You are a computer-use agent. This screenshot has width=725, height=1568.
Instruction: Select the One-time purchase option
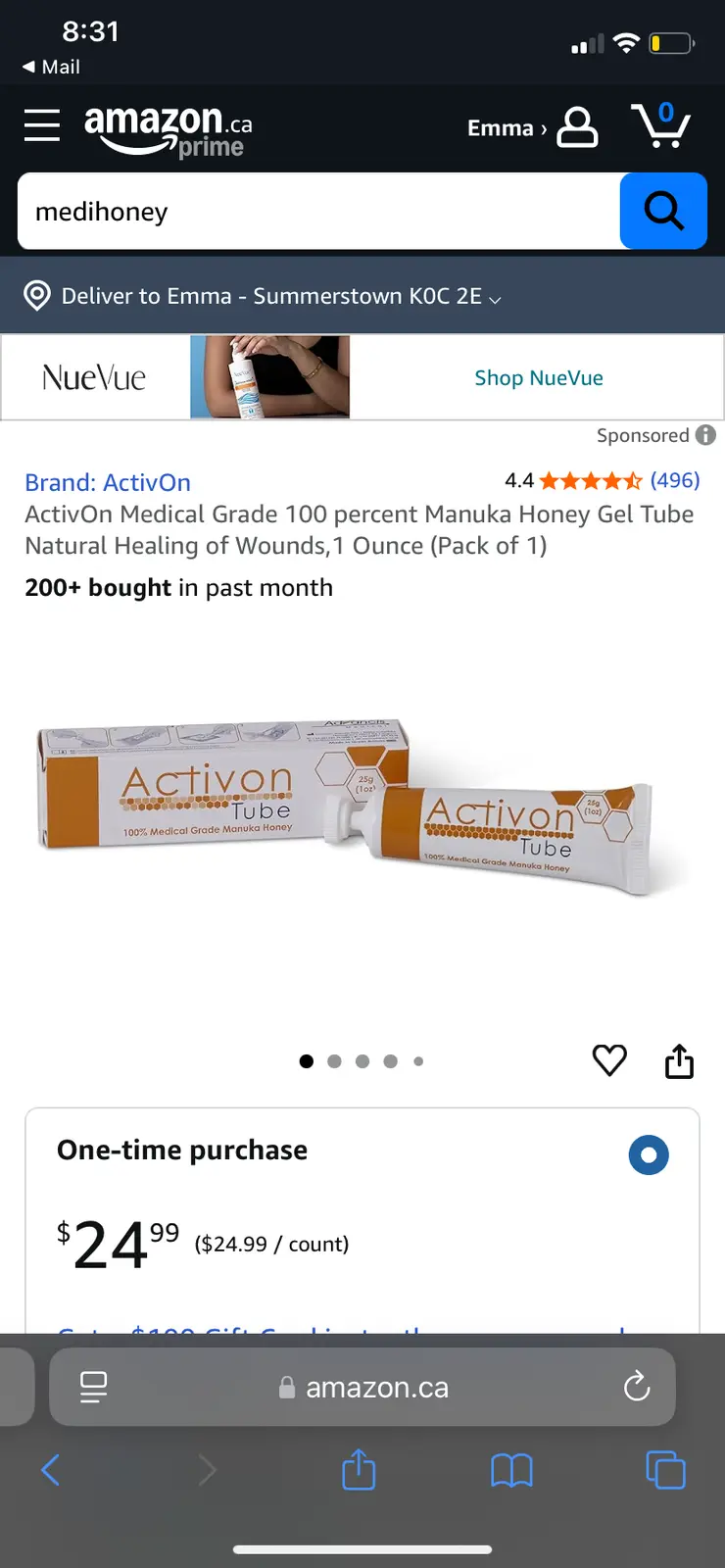[649, 1154]
